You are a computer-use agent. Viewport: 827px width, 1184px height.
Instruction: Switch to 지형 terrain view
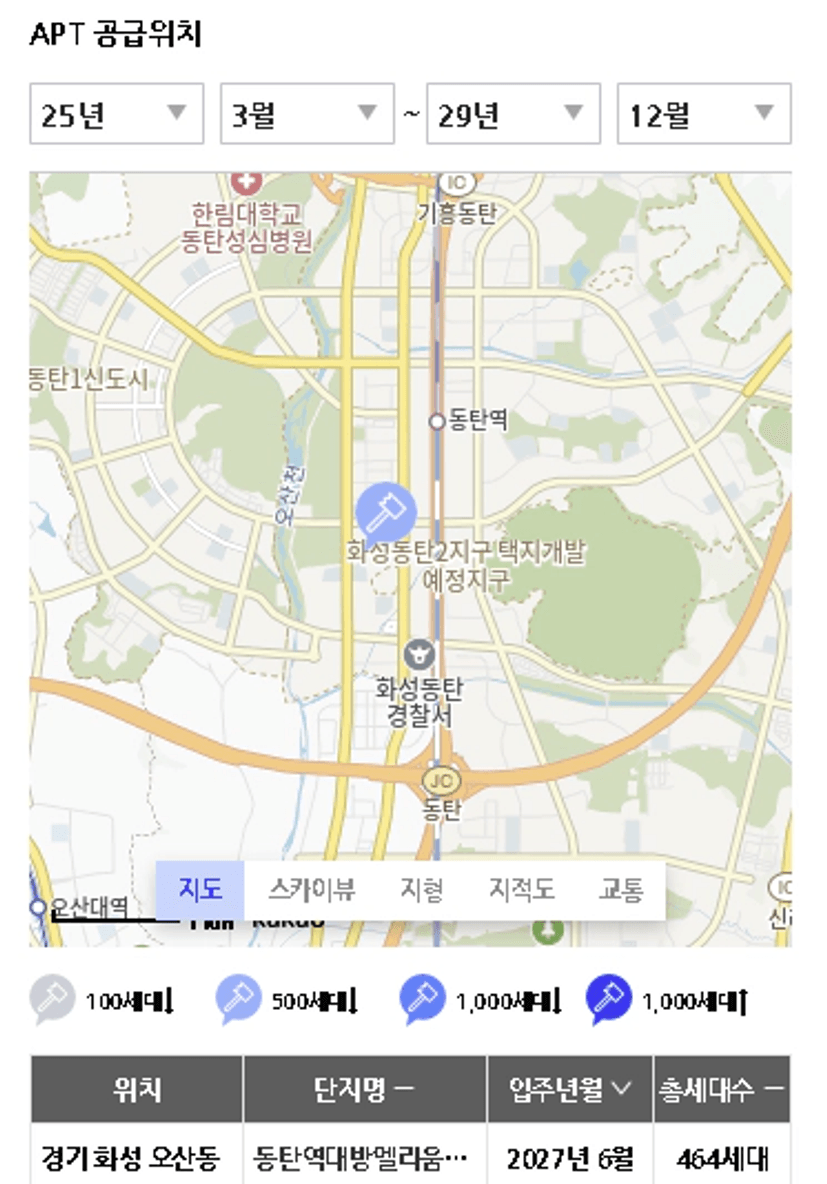[421, 889]
